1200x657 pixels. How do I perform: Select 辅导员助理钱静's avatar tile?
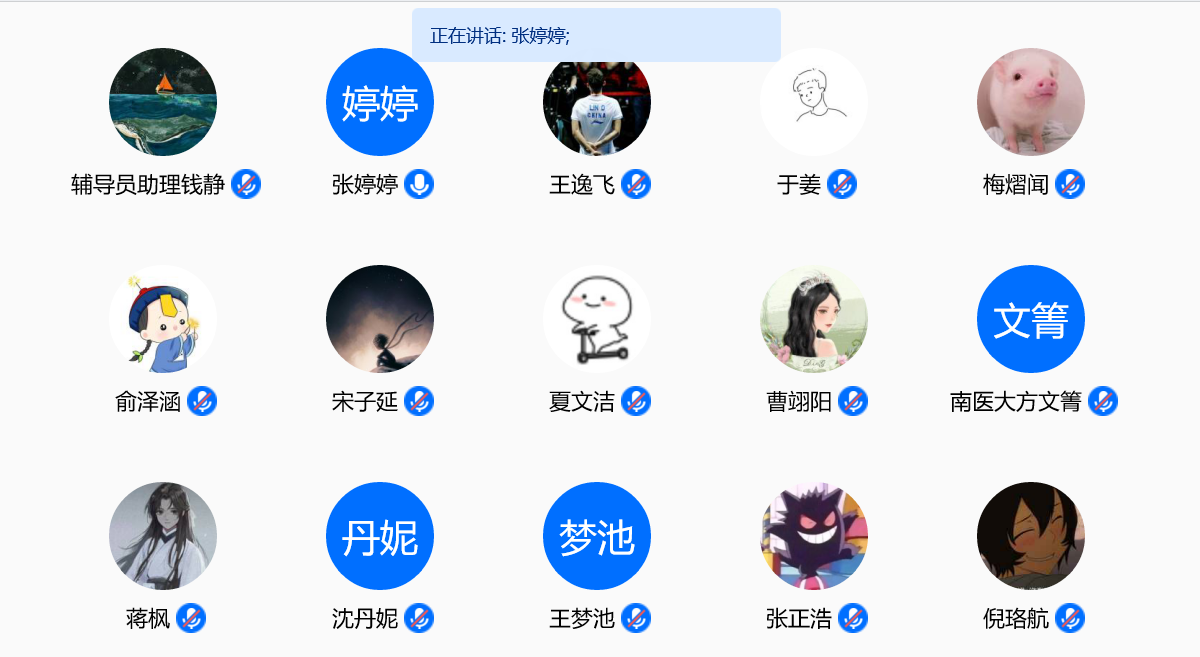(163, 102)
